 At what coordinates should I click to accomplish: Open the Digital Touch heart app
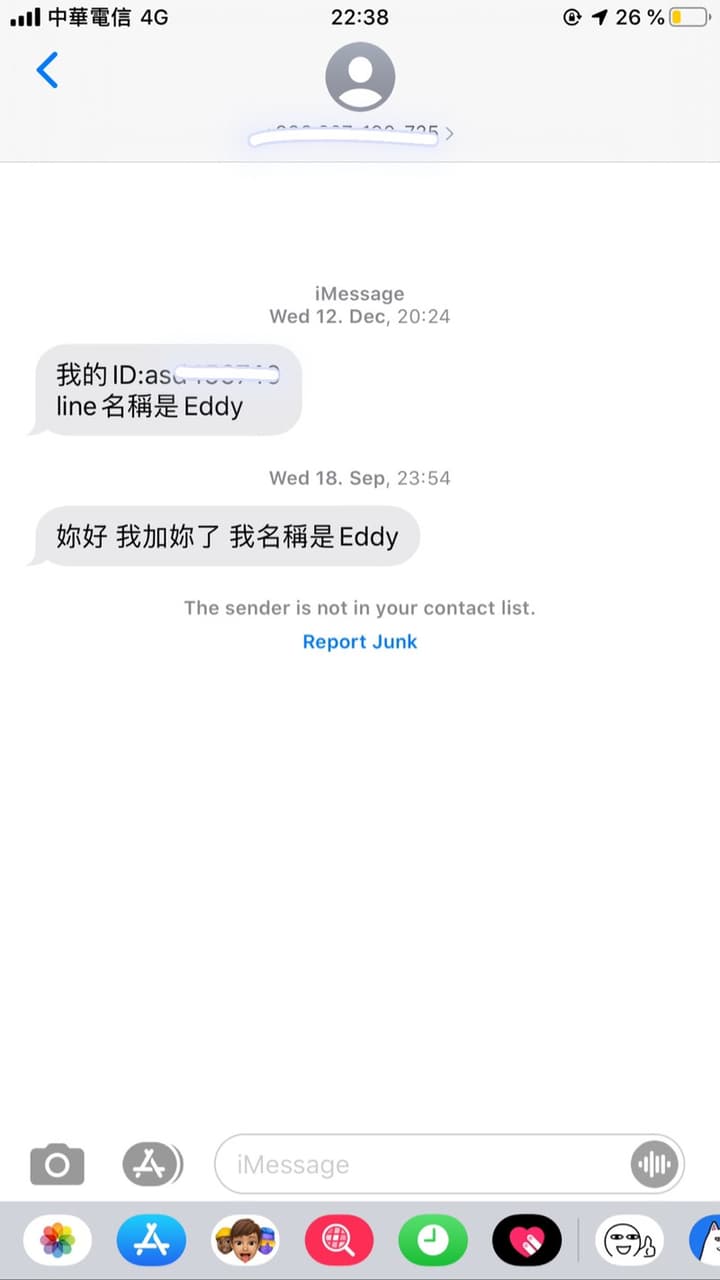(x=527, y=1241)
